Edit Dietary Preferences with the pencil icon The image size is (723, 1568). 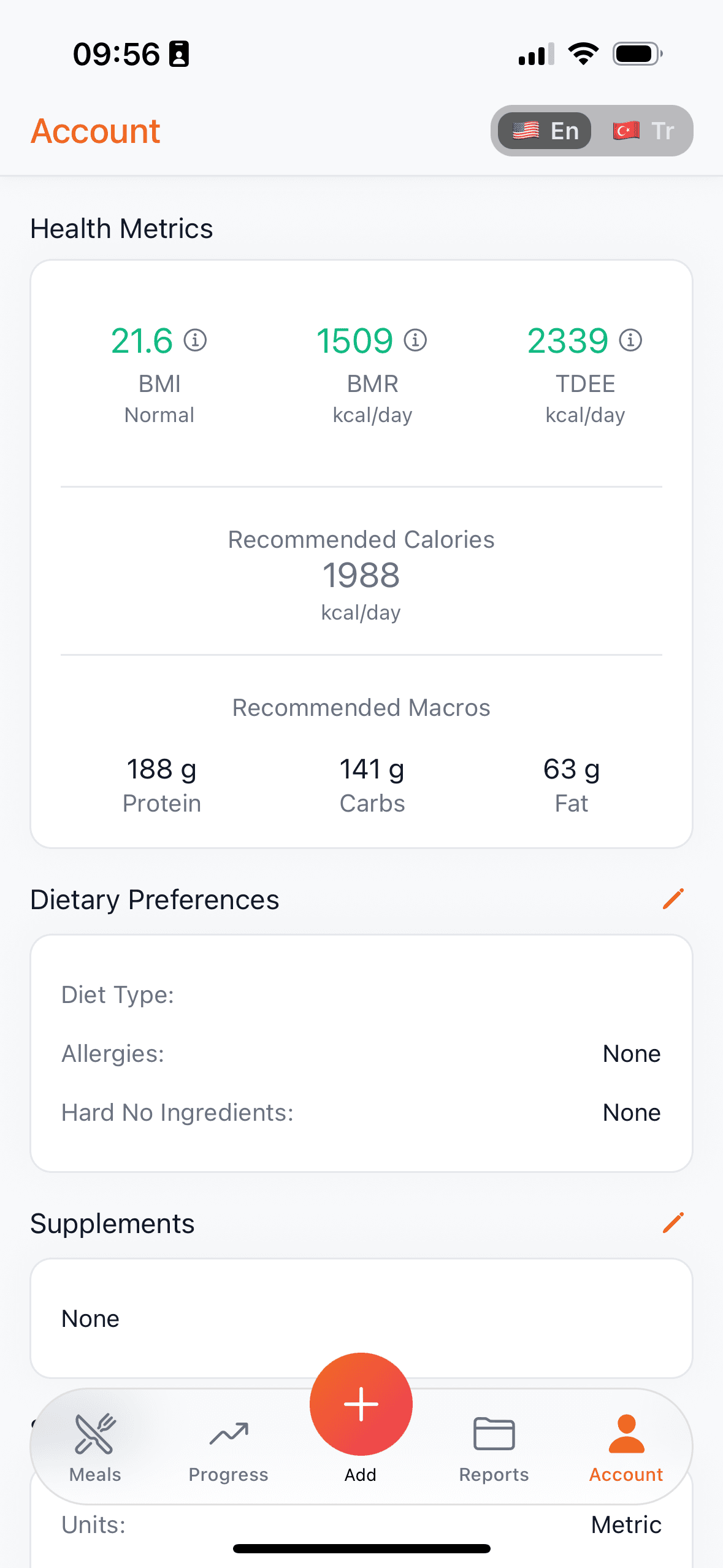[674, 899]
